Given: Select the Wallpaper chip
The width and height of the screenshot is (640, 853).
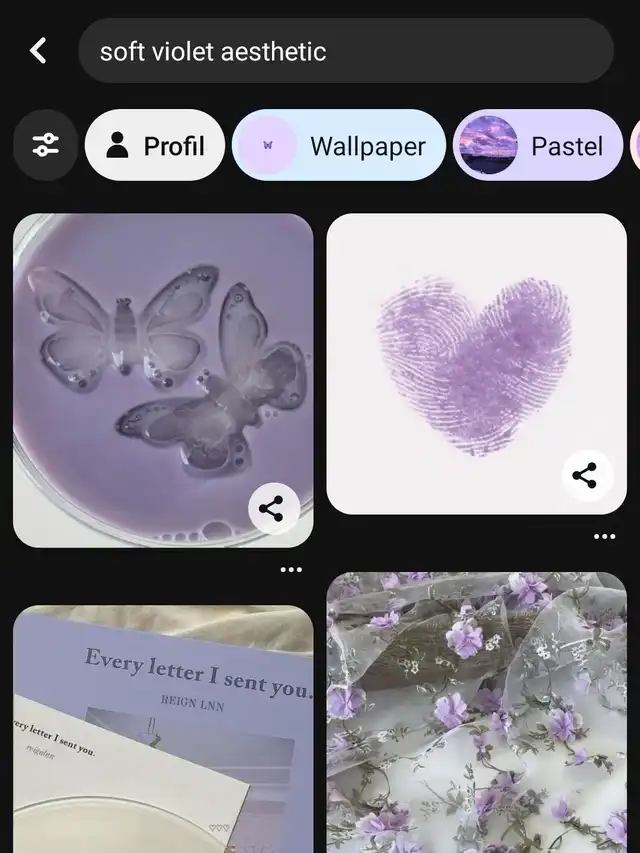Looking at the screenshot, I should tap(339, 146).
